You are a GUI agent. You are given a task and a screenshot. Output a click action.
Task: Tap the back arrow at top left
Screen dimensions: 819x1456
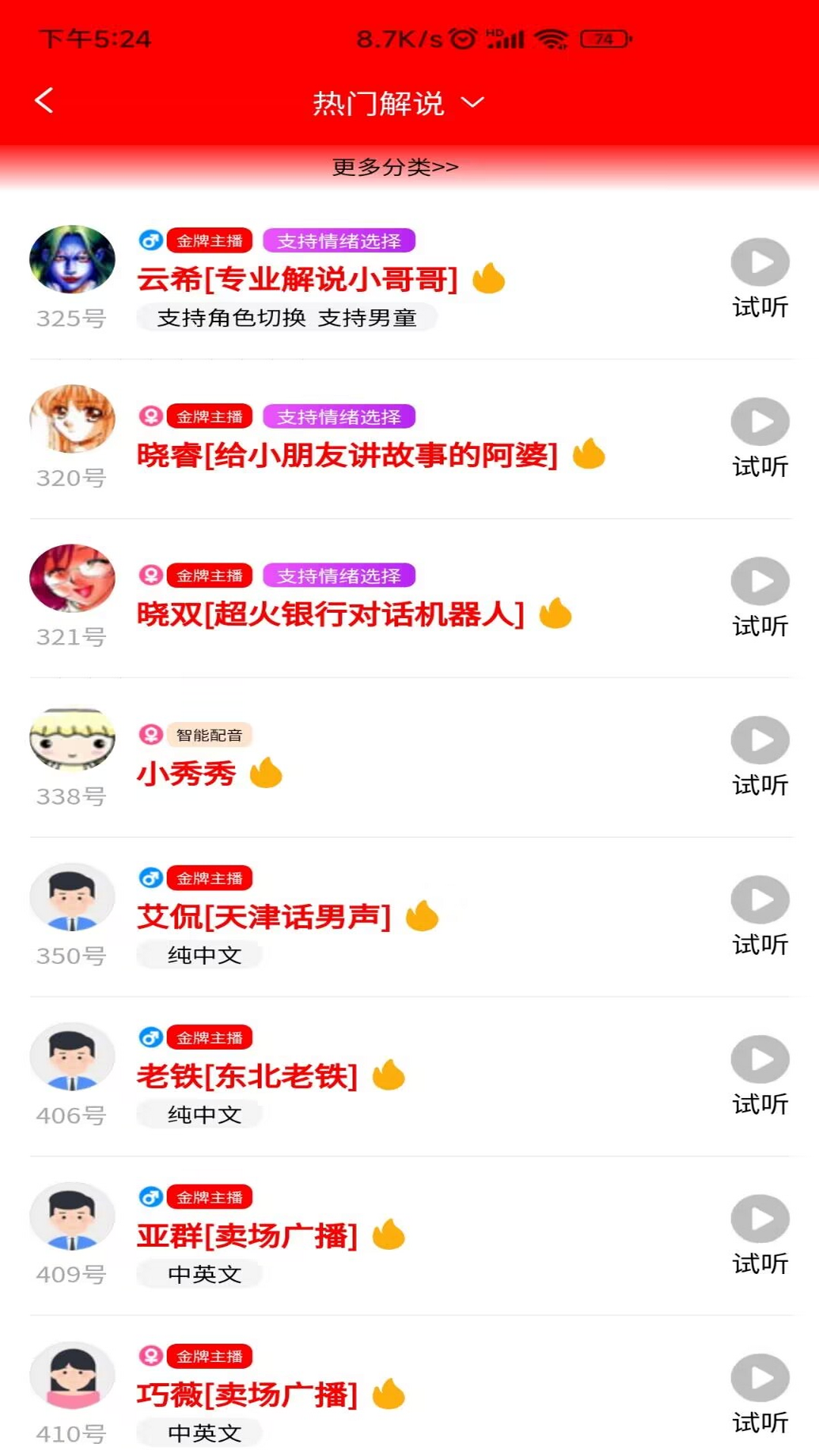[x=44, y=99]
